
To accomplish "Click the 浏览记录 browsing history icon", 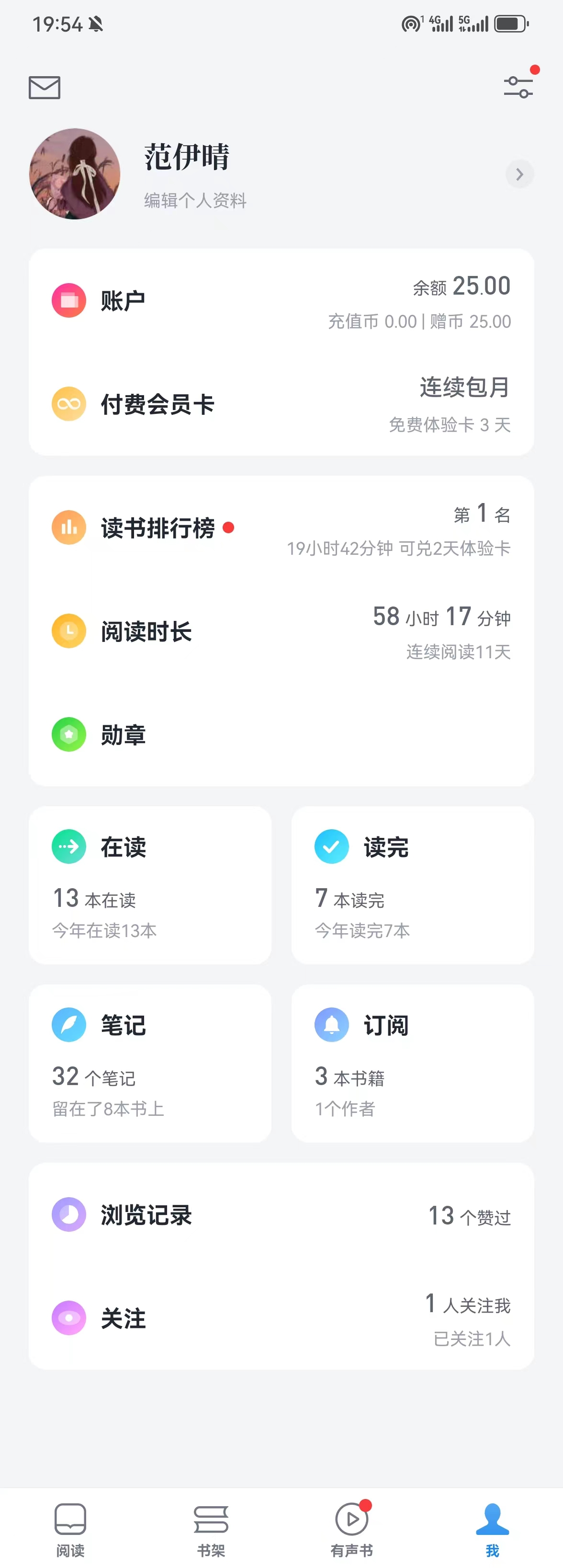I will (x=69, y=1215).
